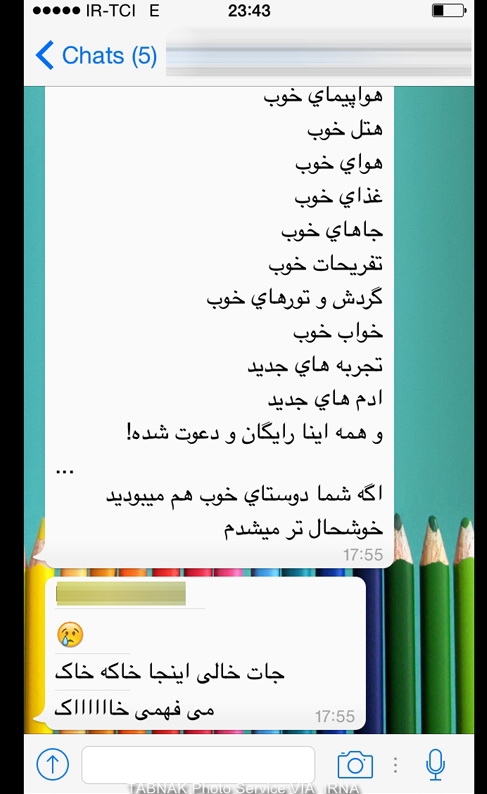Tap the microphone to record voice
This screenshot has width=487, height=794.
point(435,764)
